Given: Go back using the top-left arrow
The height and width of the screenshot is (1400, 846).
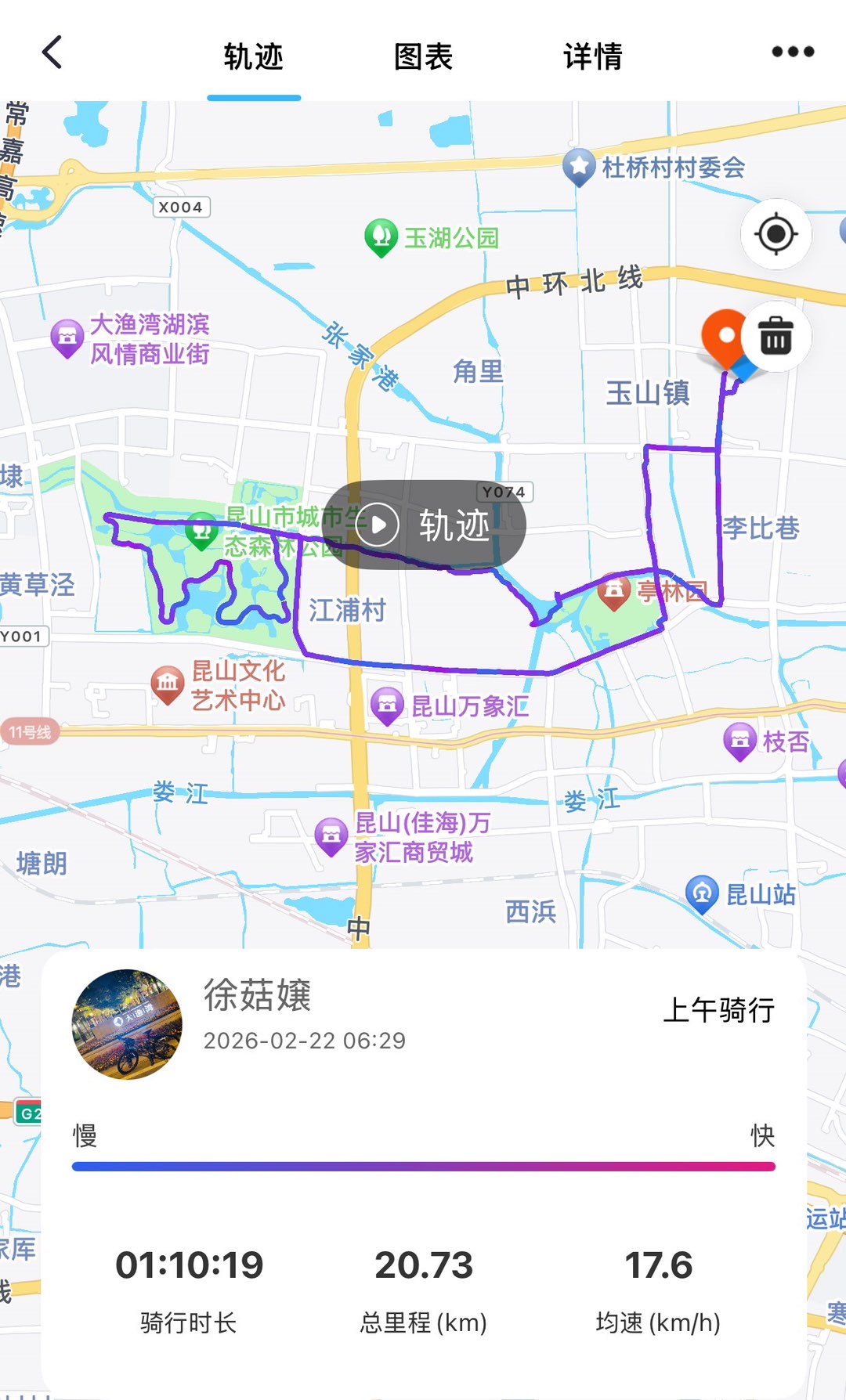Looking at the screenshot, I should tap(52, 53).
